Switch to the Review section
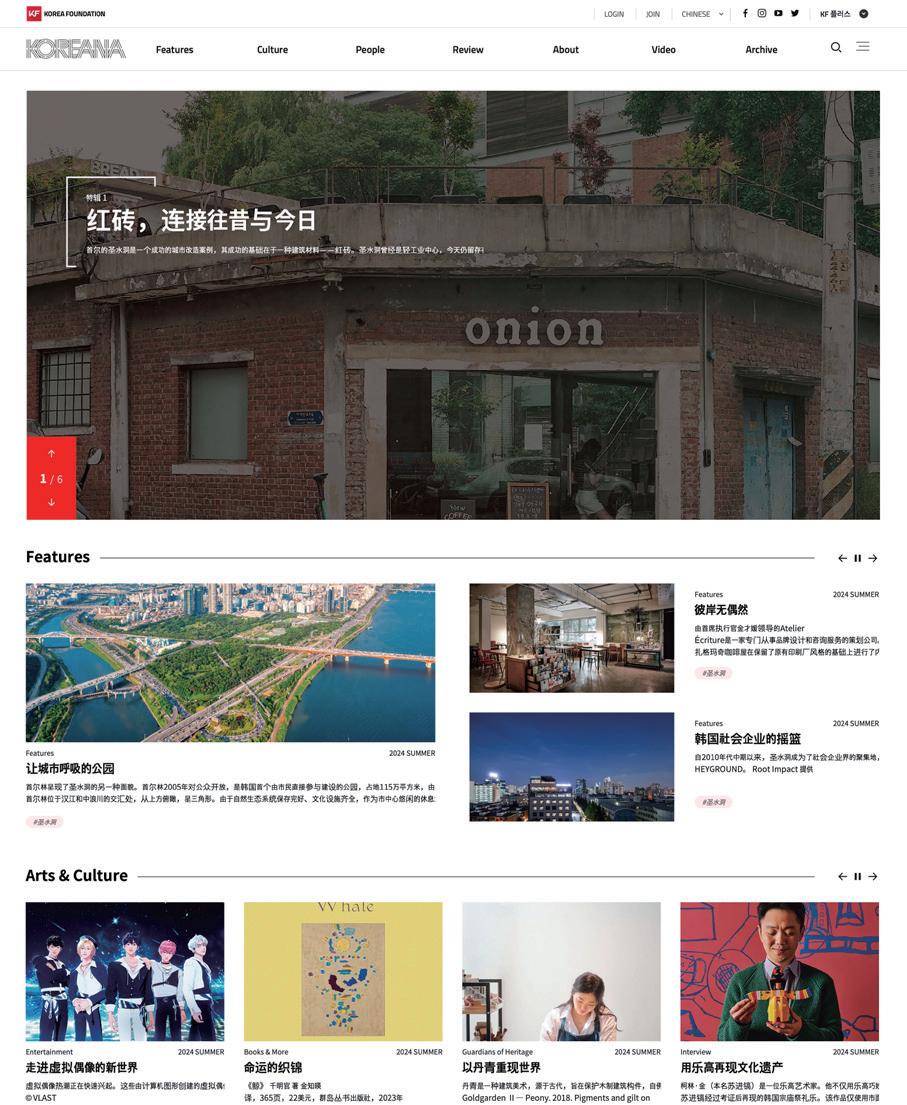 pyautogui.click(x=467, y=49)
